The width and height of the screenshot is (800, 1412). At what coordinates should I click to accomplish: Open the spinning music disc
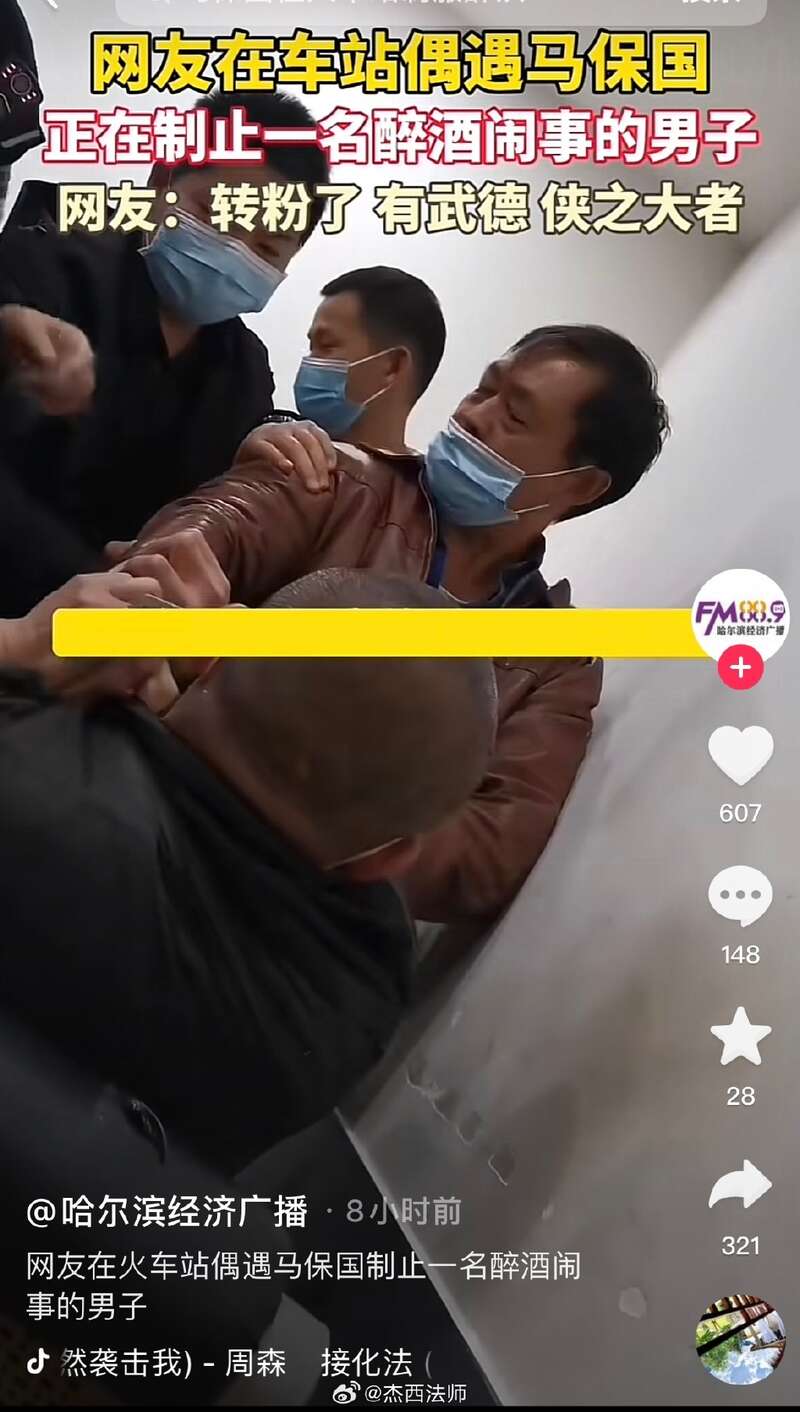[741, 1339]
